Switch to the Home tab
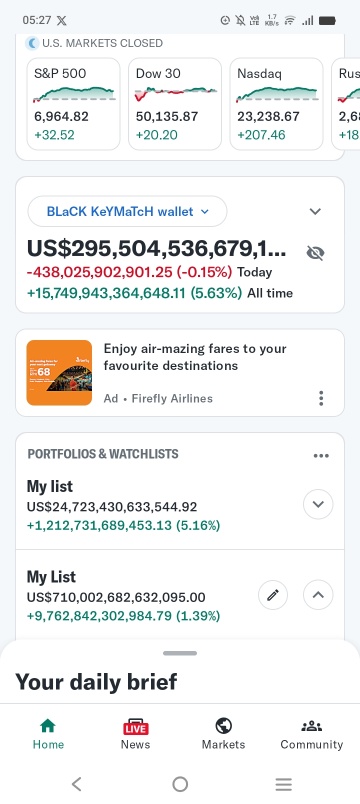360x804 pixels. coord(48,734)
